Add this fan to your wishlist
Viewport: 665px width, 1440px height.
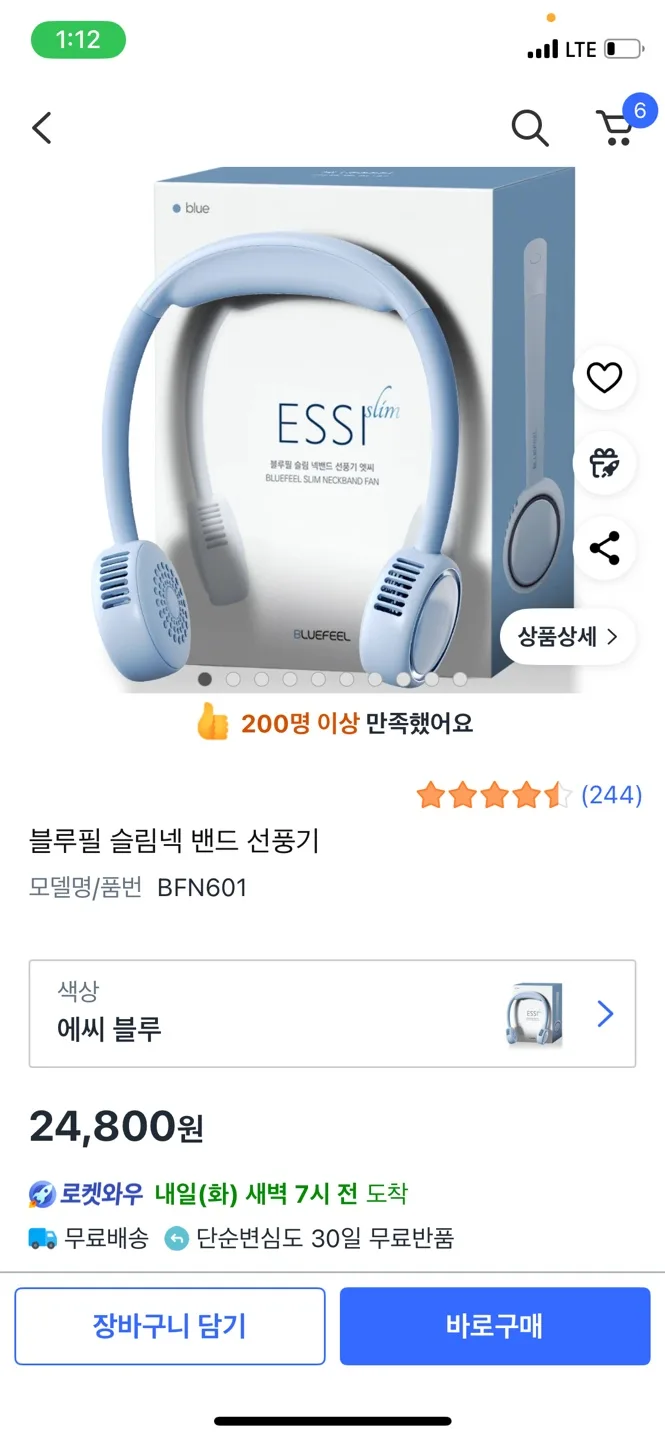pyautogui.click(x=604, y=378)
